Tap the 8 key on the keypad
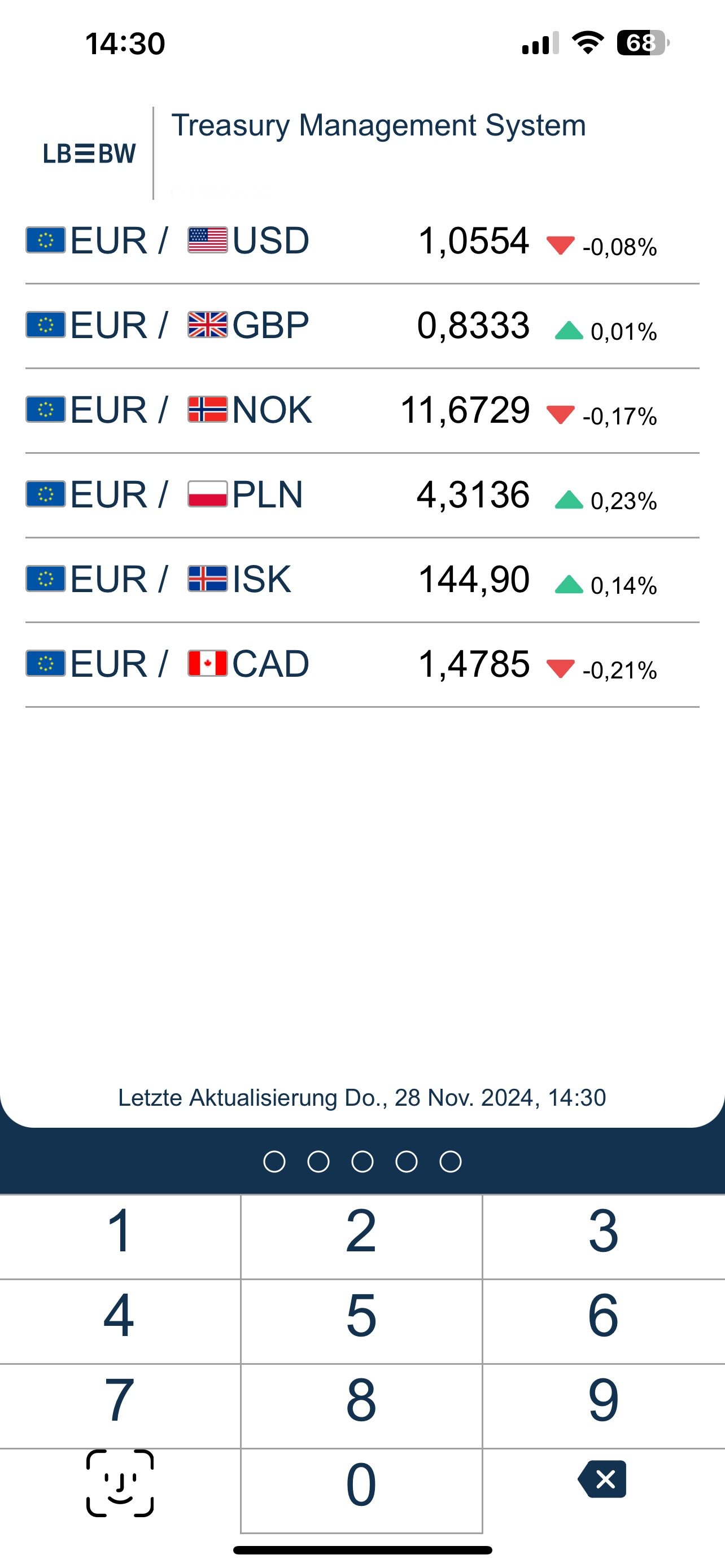Screen dimensions: 725x1568 pos(361,1405)
